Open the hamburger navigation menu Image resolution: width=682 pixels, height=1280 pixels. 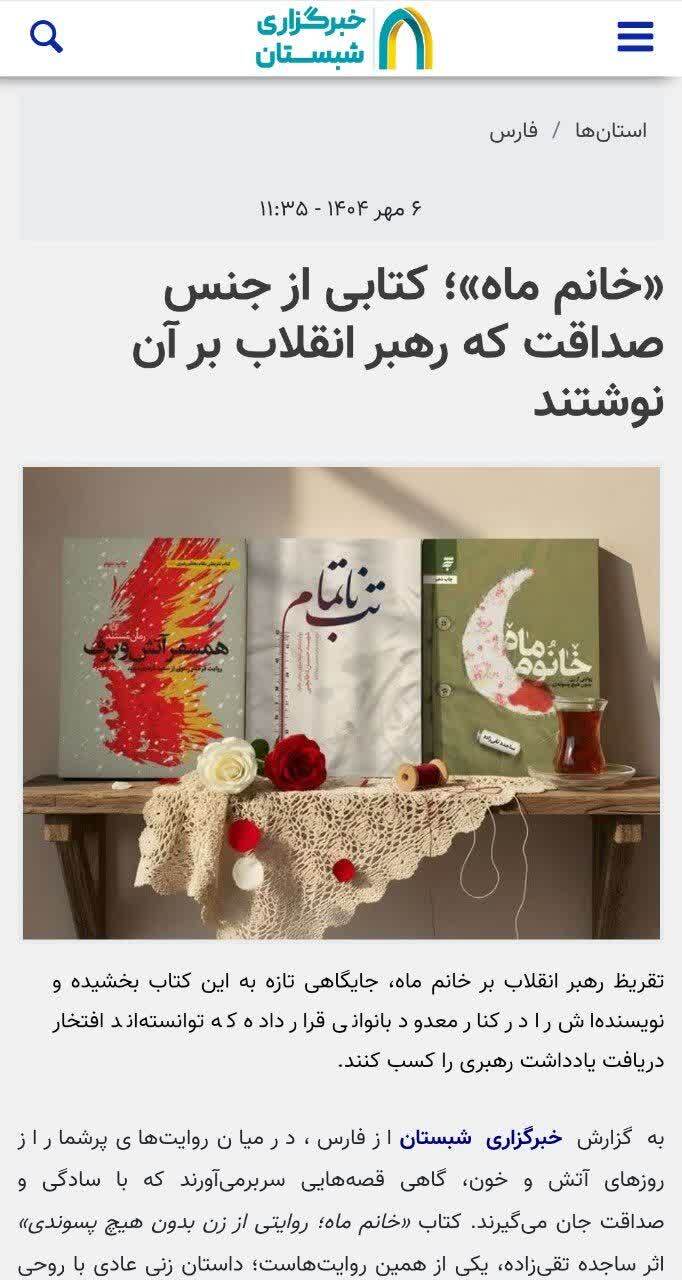click(x=635, y=37)
